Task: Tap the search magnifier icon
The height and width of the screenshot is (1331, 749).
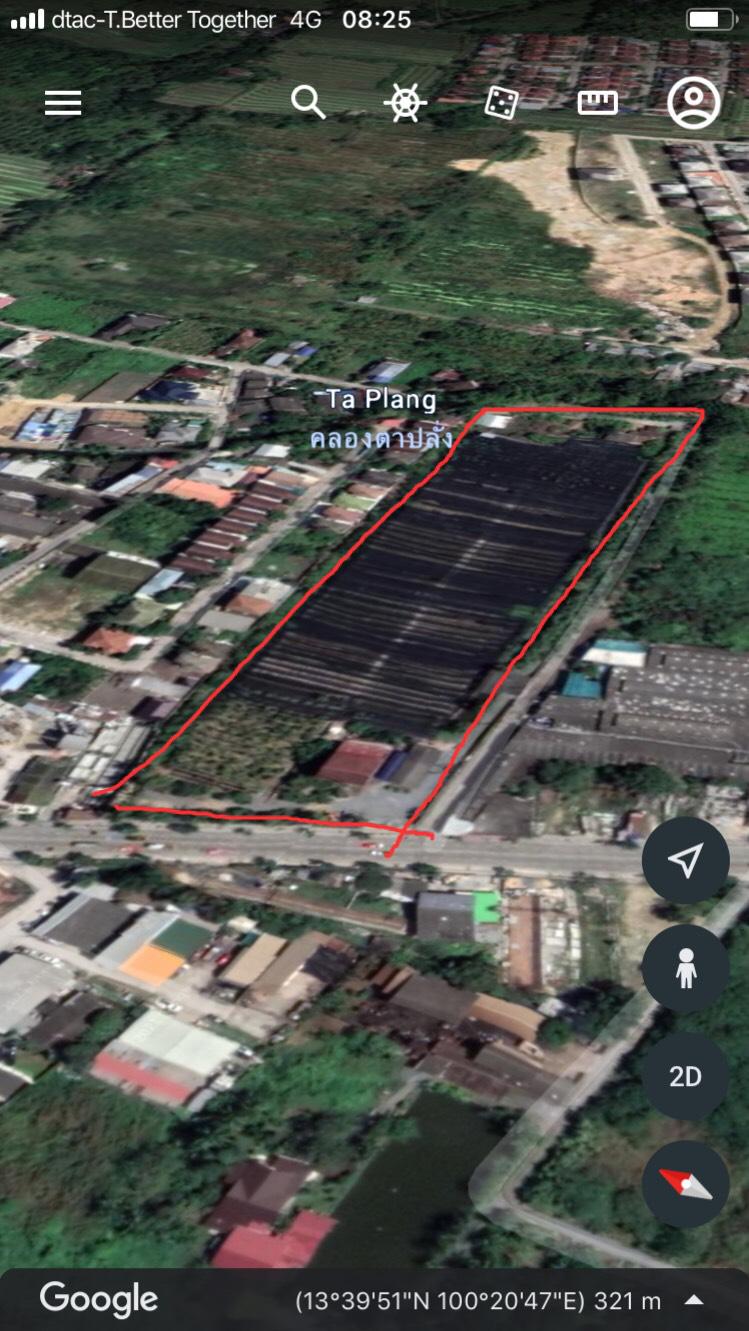Action: (308, 102)
